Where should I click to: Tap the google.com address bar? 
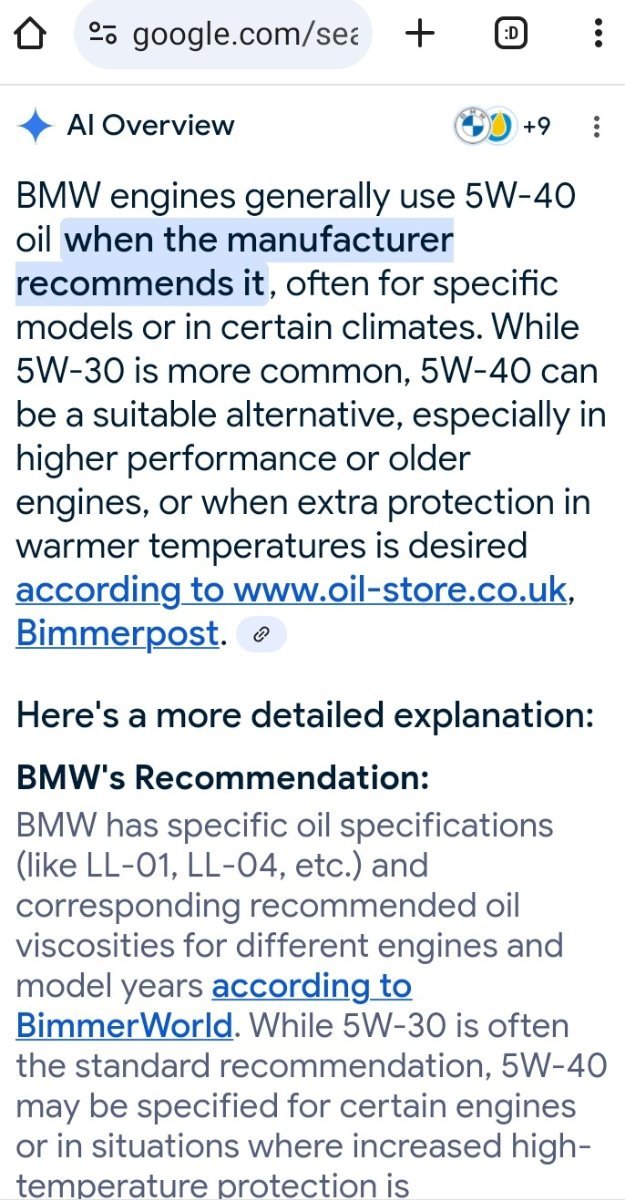point(222,35)
